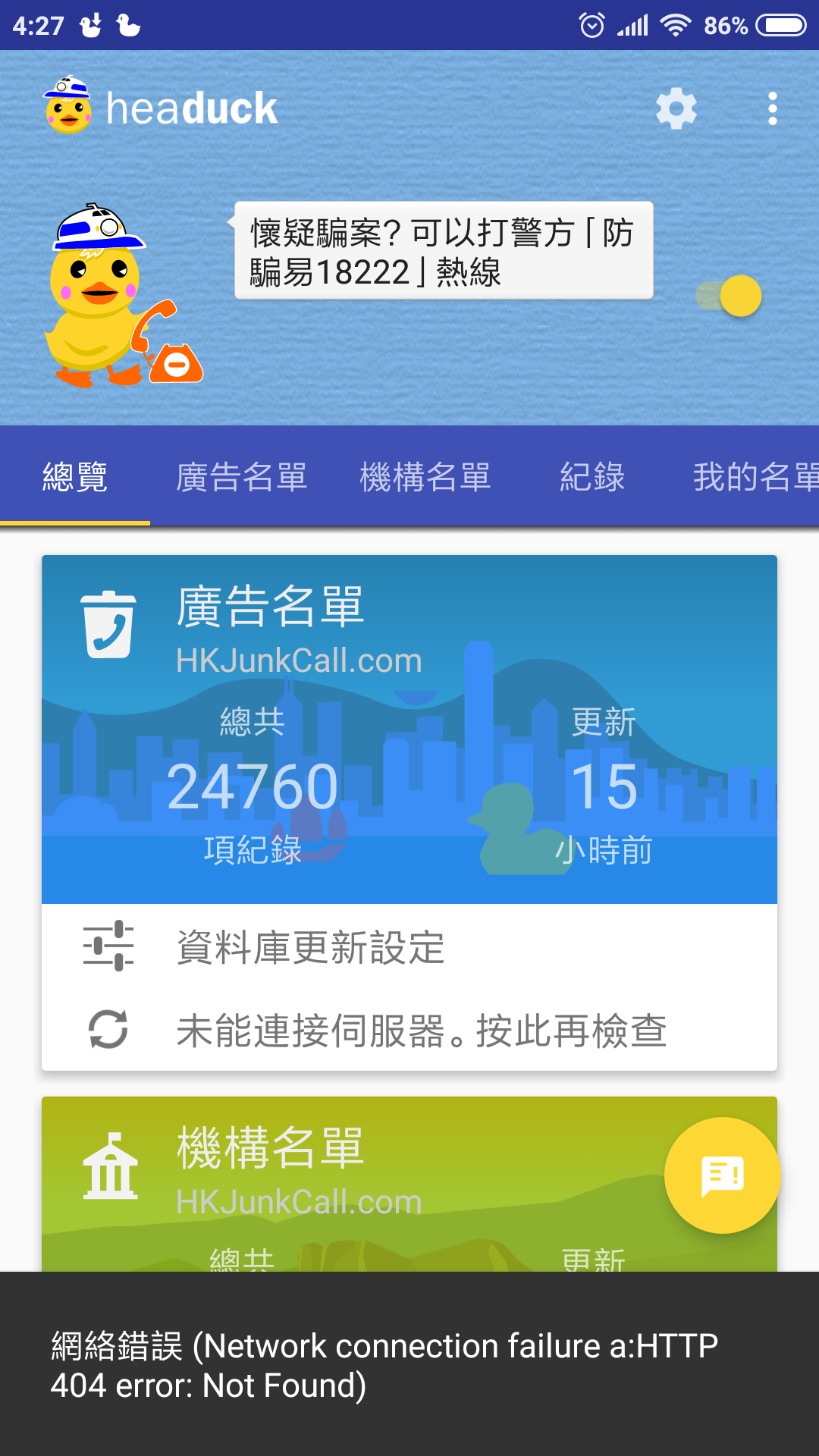Switch to the 廣告名單 tab
The width and height of the screenshot is (819, 1456).
[x=242, y=477]
